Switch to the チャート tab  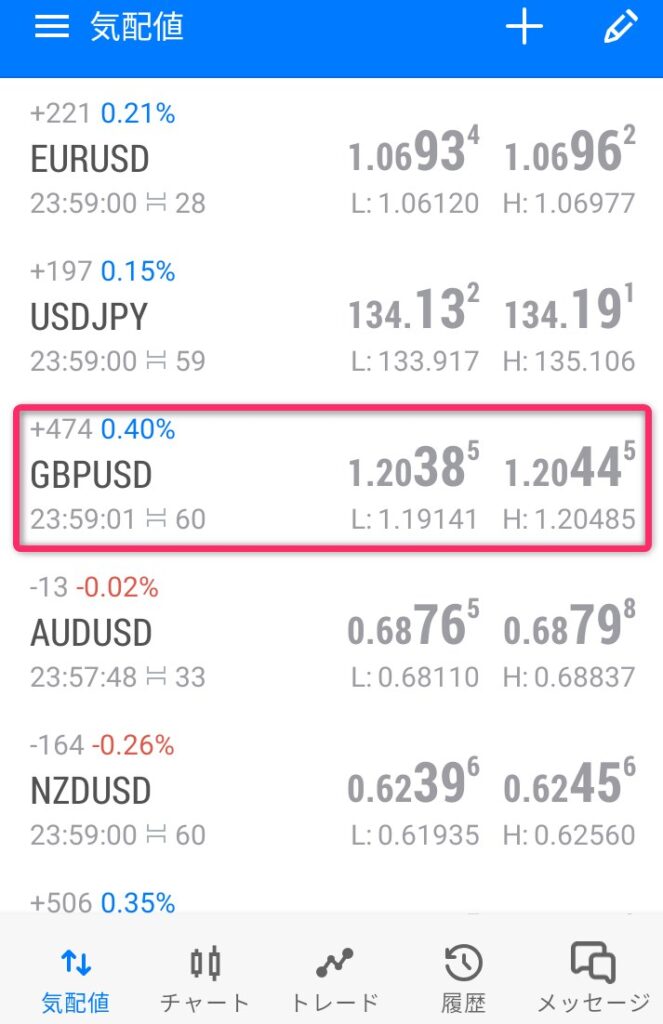pos(204,978)
